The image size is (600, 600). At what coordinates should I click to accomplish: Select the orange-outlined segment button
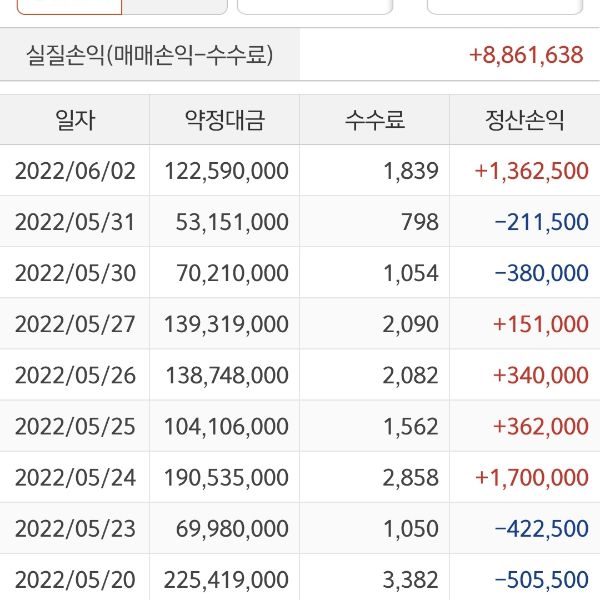70,5
